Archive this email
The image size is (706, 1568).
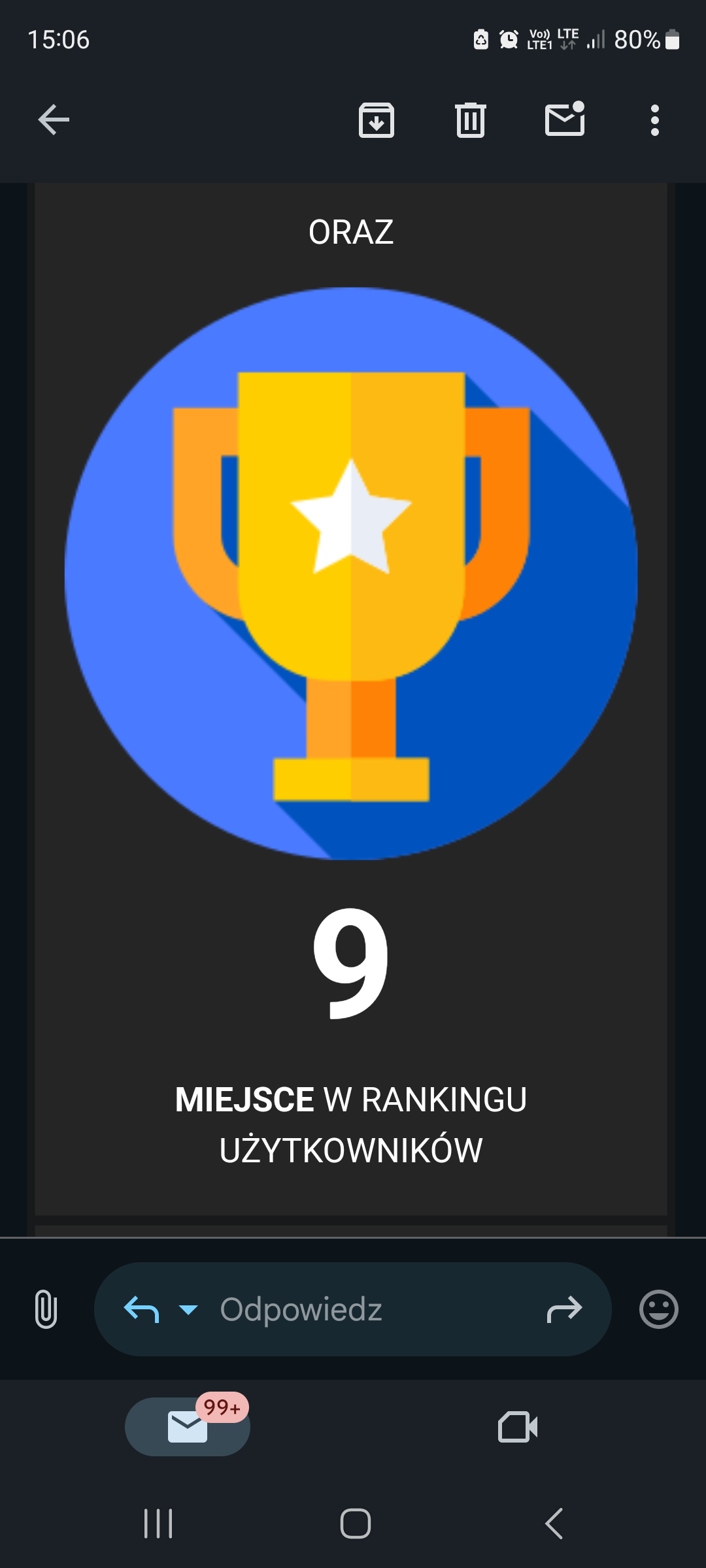point(377,120)
